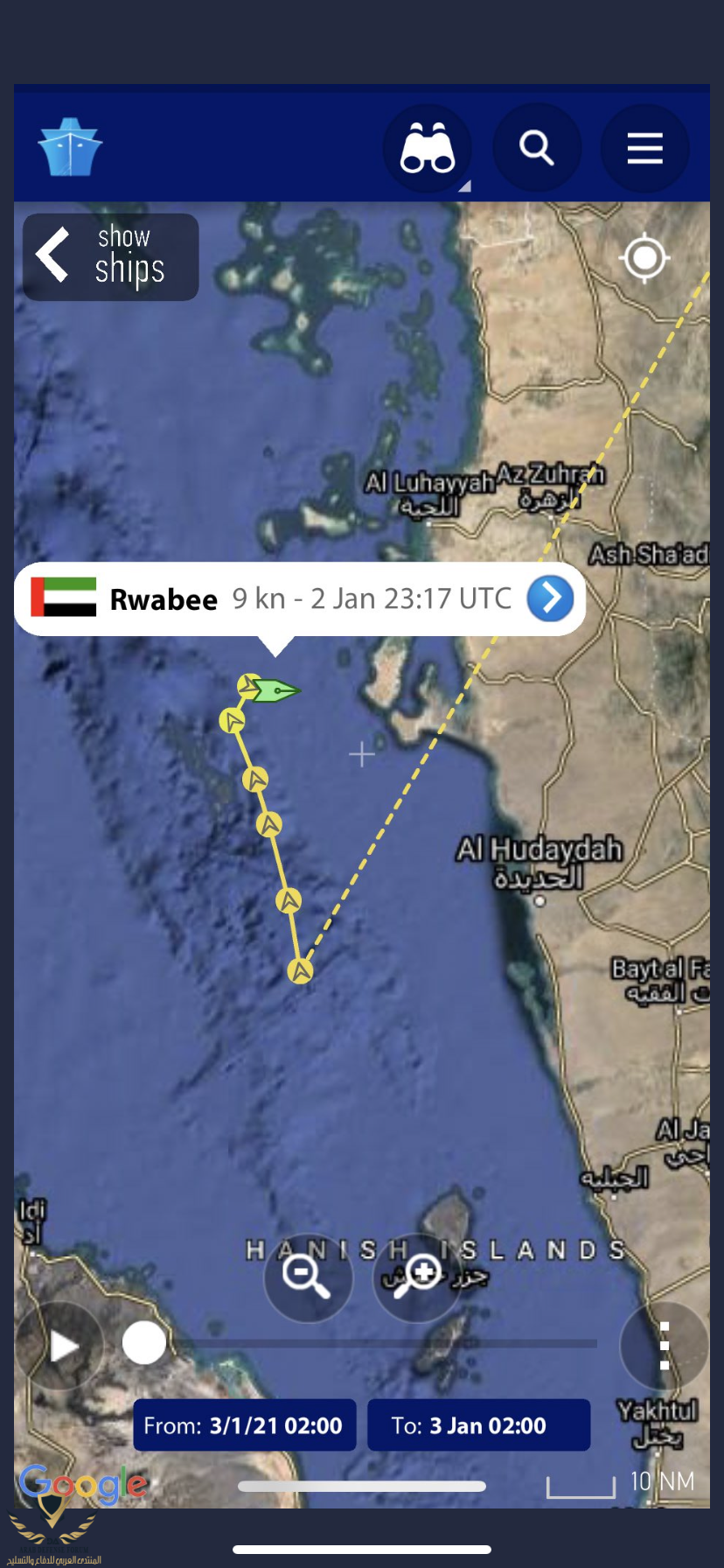Open Rwabee vessel details arrow
The height and width of the screenshot is (1568, 724).
[550, 598]
